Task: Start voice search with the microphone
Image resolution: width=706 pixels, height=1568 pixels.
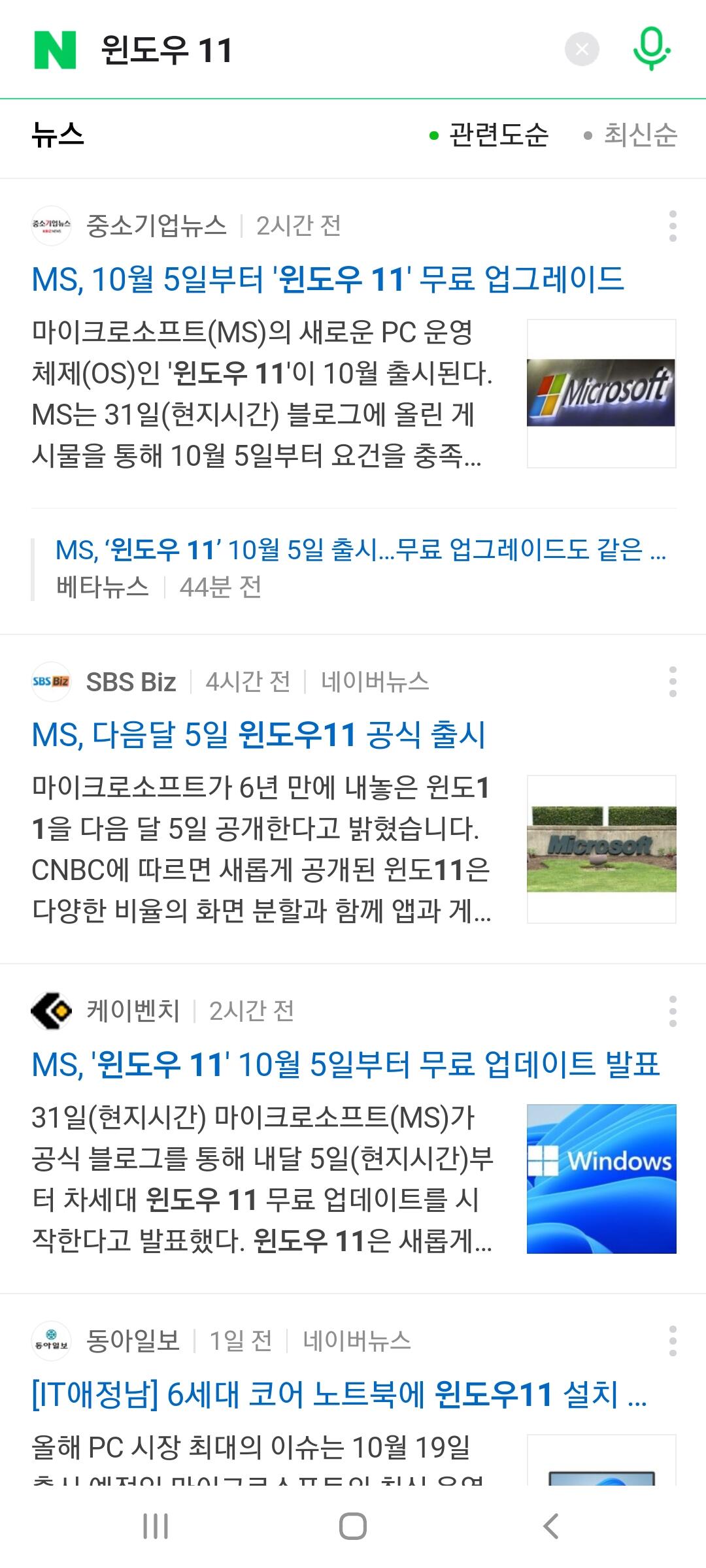Action: [x=651, y=50]
